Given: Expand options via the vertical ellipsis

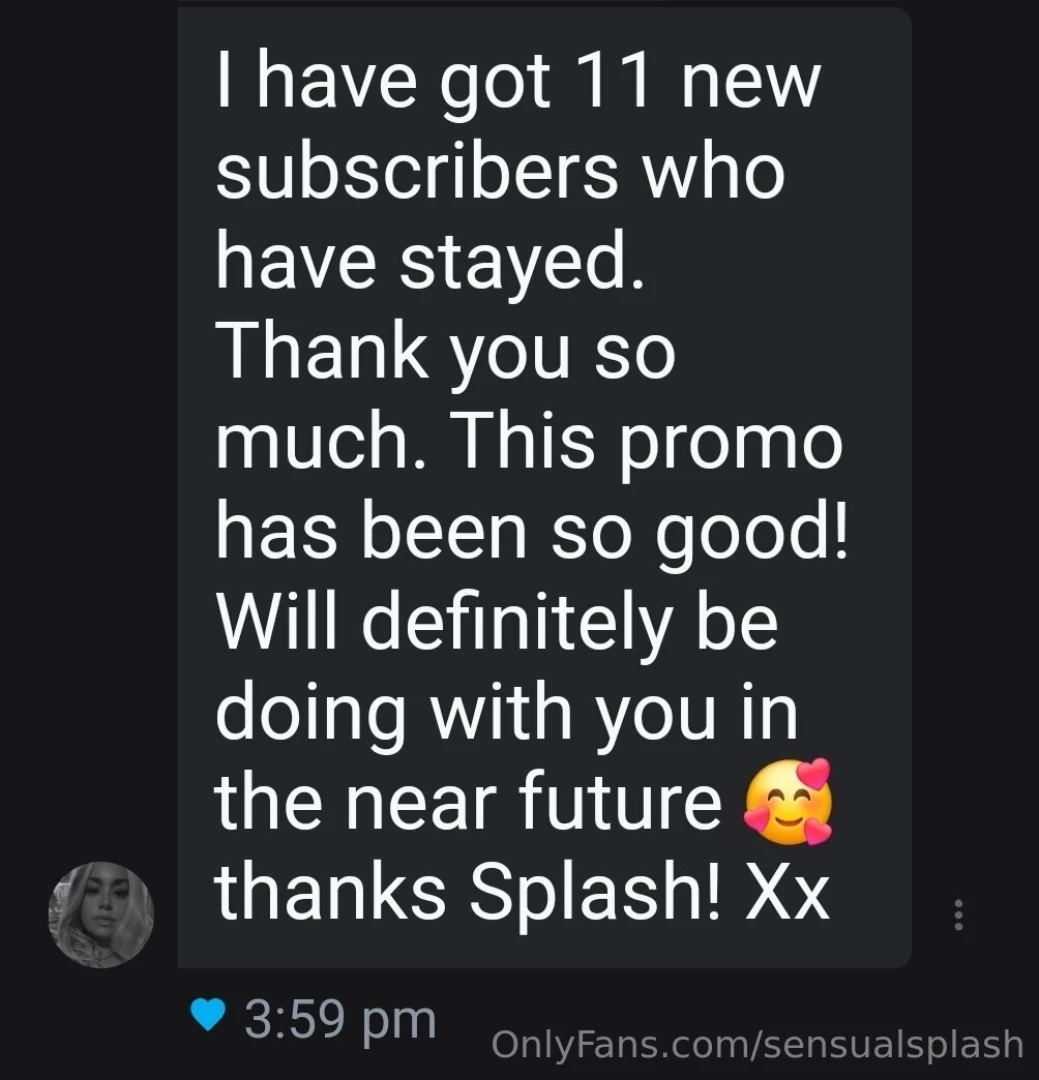Looking at the screenshot, I should [959, 915].
